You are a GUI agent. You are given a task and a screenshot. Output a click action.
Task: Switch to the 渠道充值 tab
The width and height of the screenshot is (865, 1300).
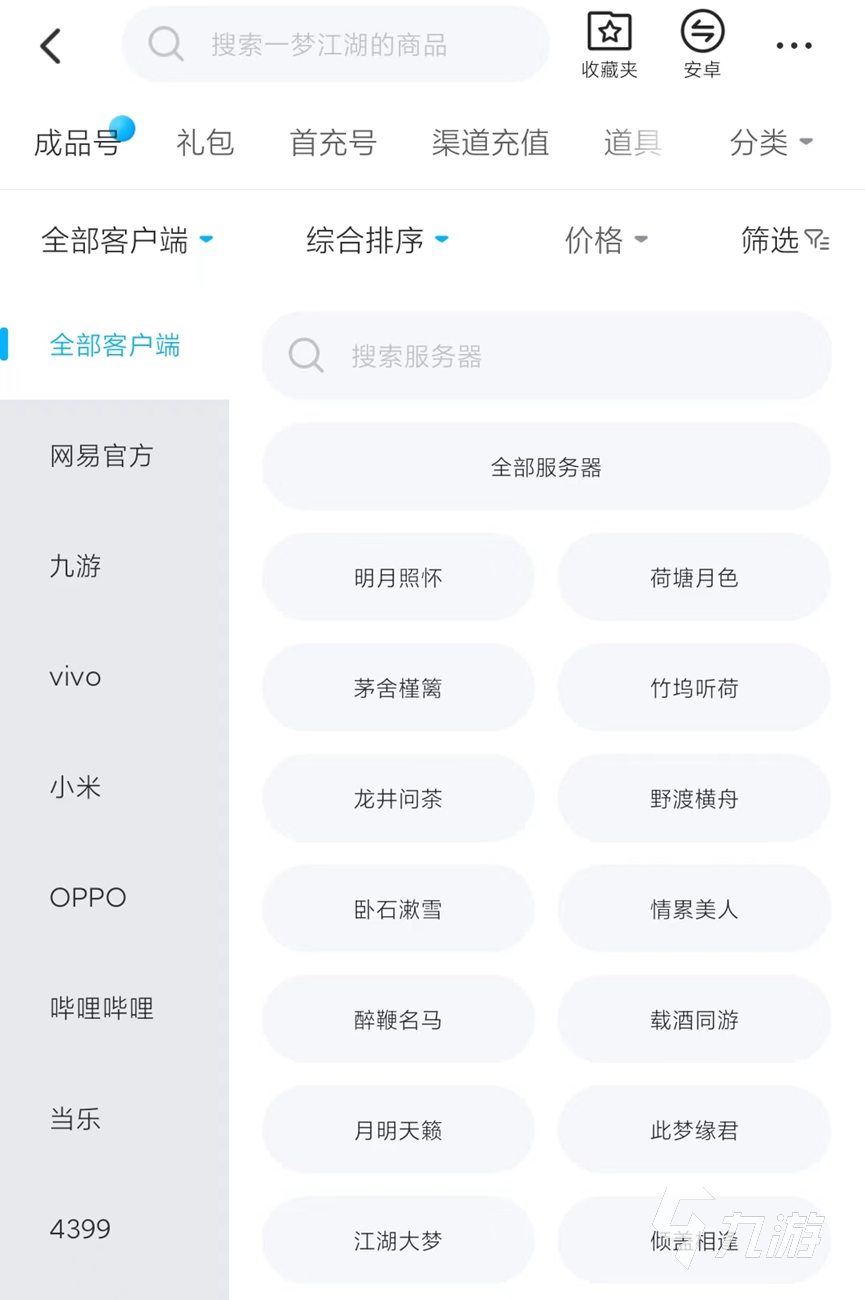490,143
